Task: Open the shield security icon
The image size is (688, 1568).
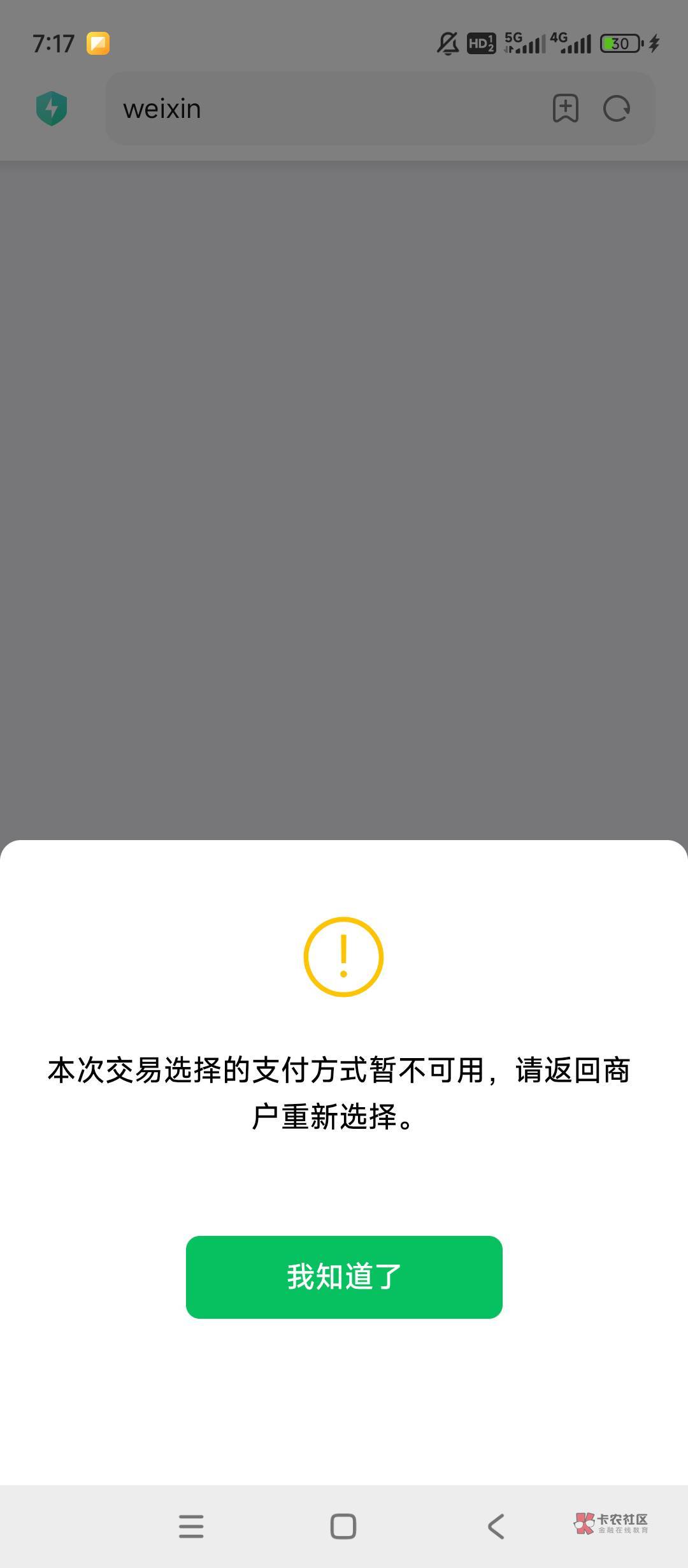Action: (52, 108)
